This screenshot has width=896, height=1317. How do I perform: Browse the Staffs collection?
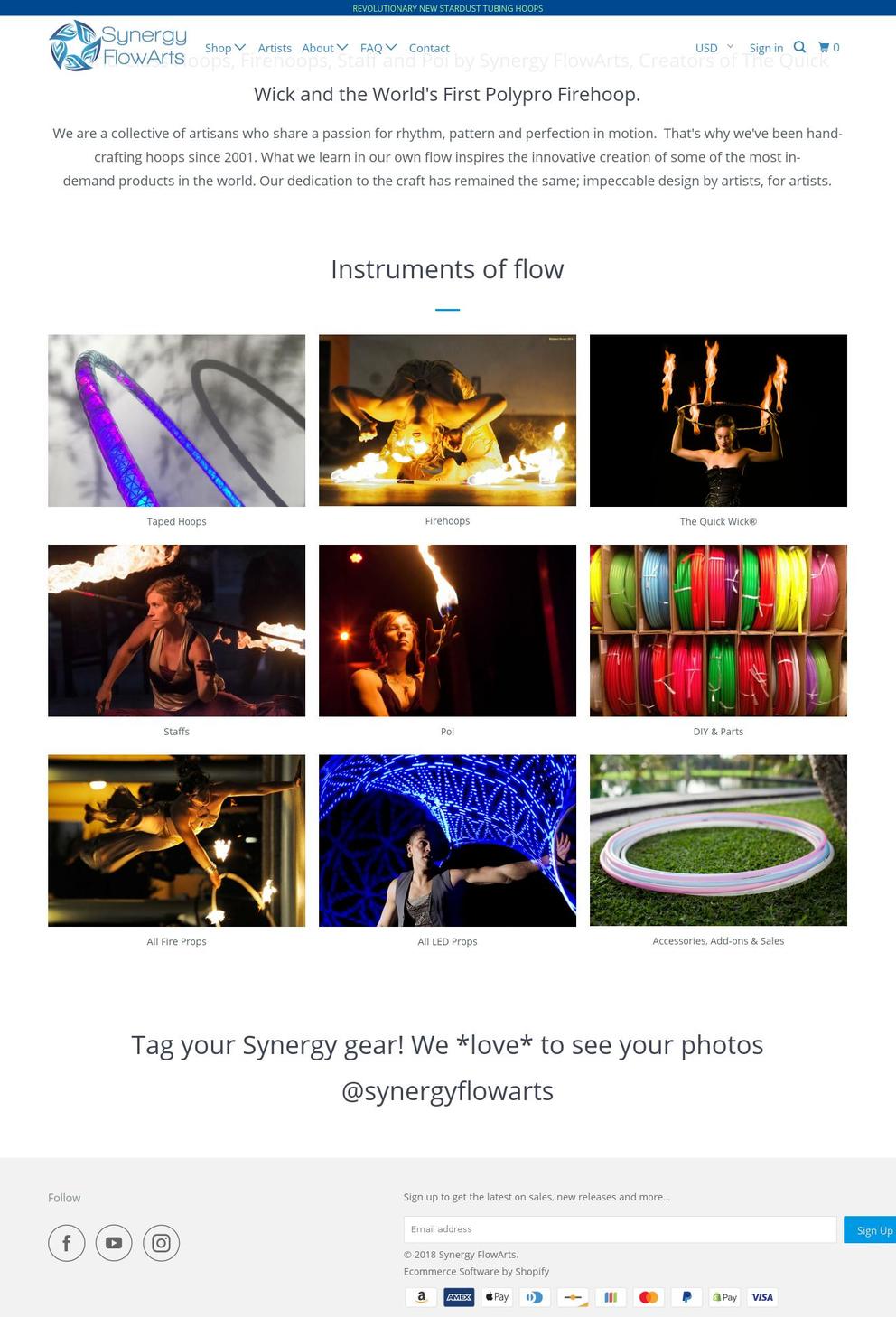(176, 630)
